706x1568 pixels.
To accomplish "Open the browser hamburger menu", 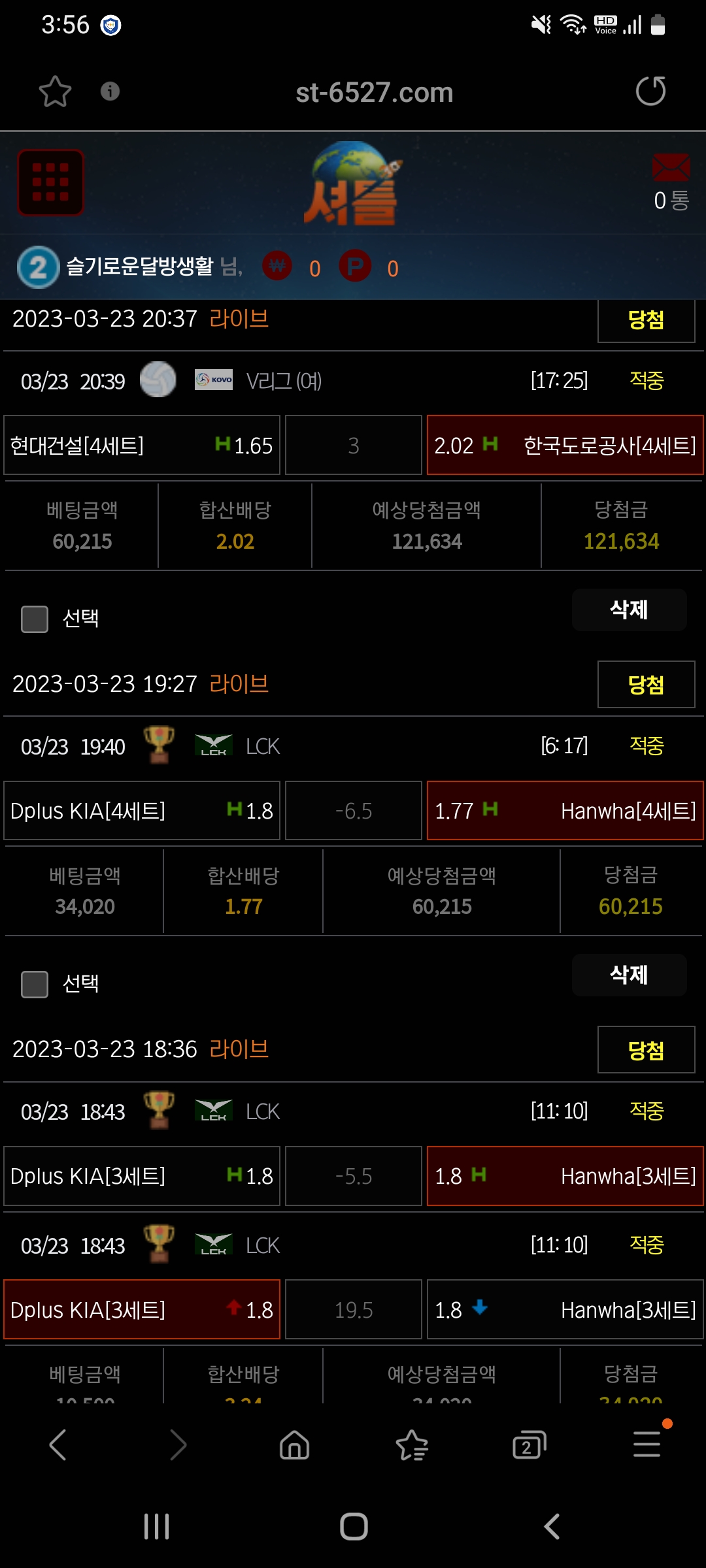I will 647,1445.
